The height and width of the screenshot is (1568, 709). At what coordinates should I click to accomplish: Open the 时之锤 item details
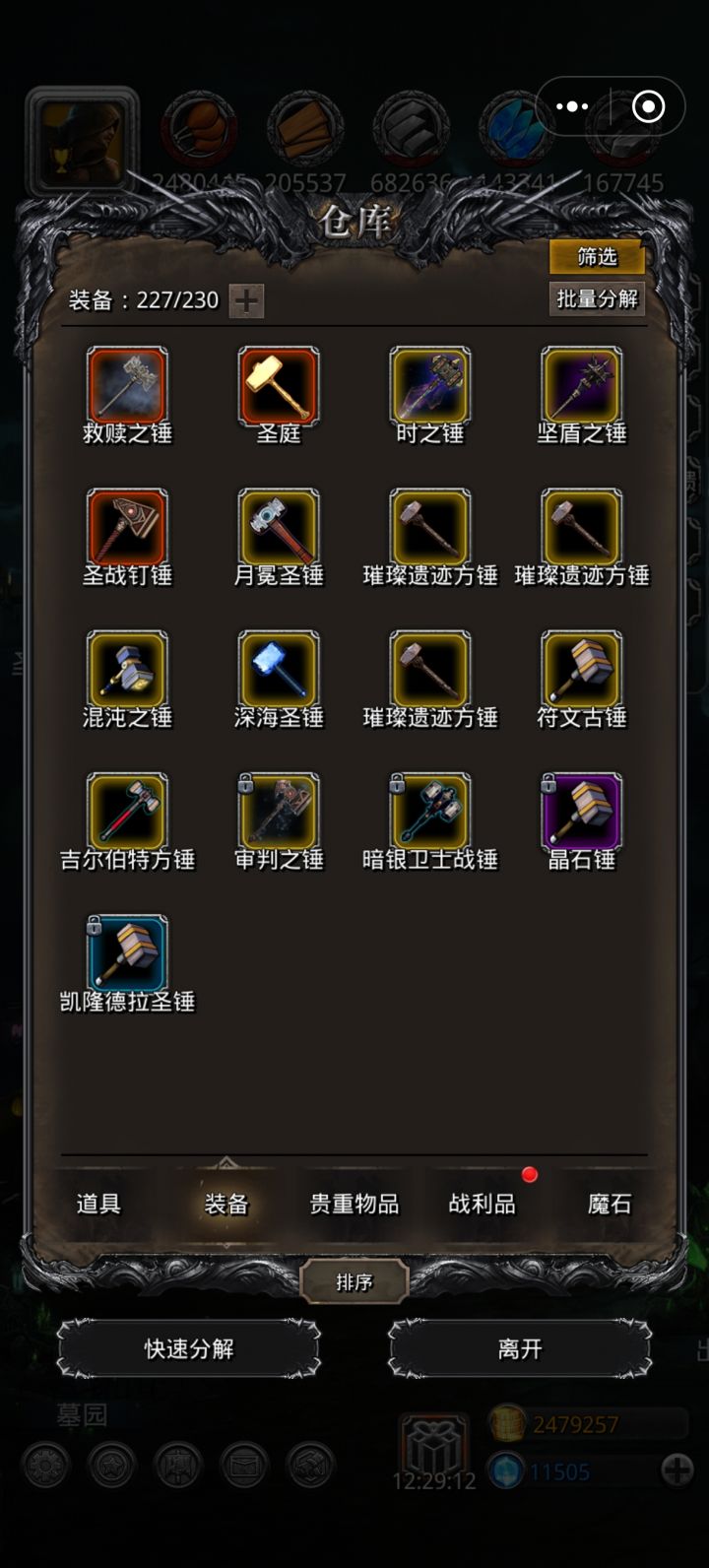point(429,386)
